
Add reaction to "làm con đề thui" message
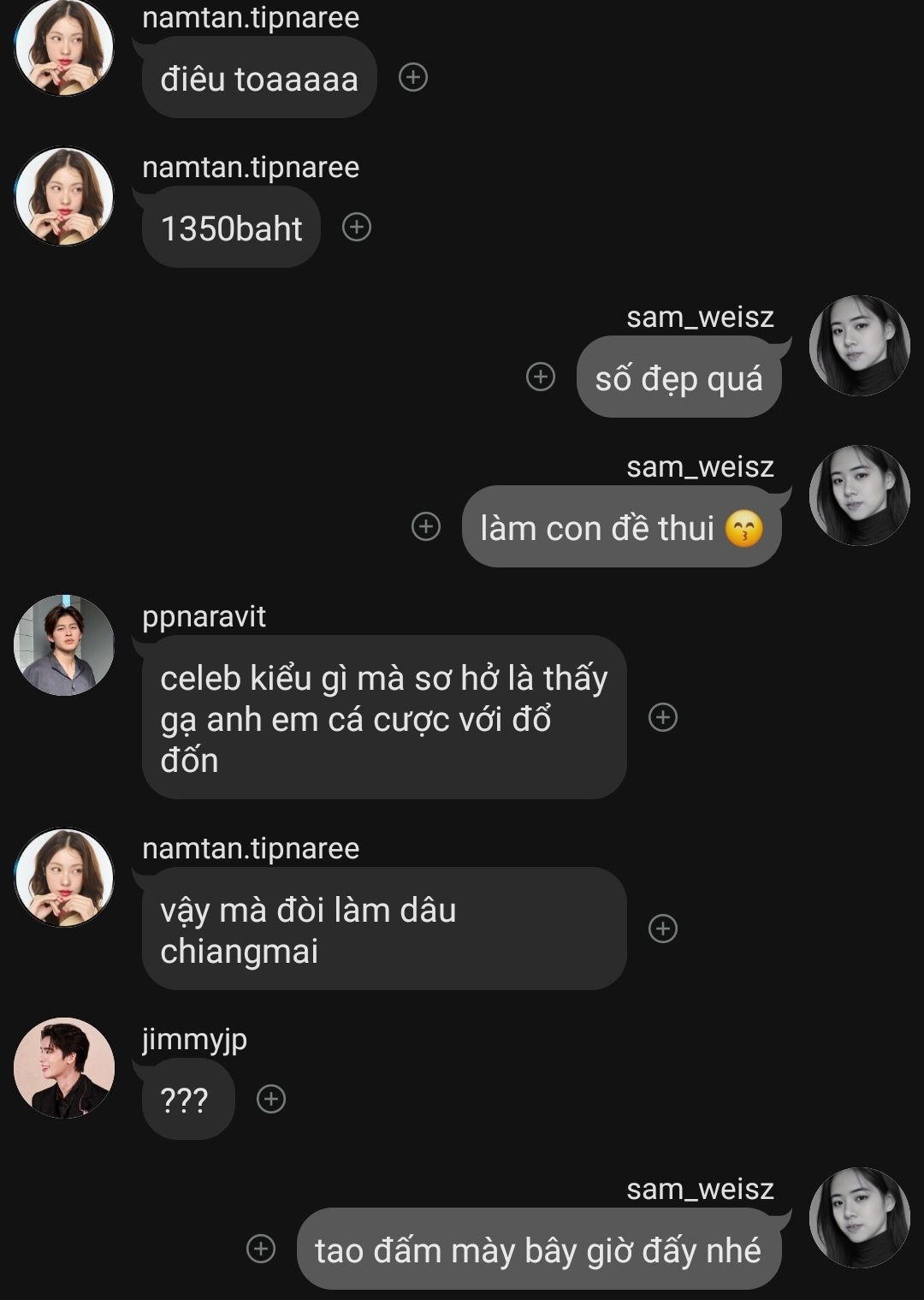point(426,526)
